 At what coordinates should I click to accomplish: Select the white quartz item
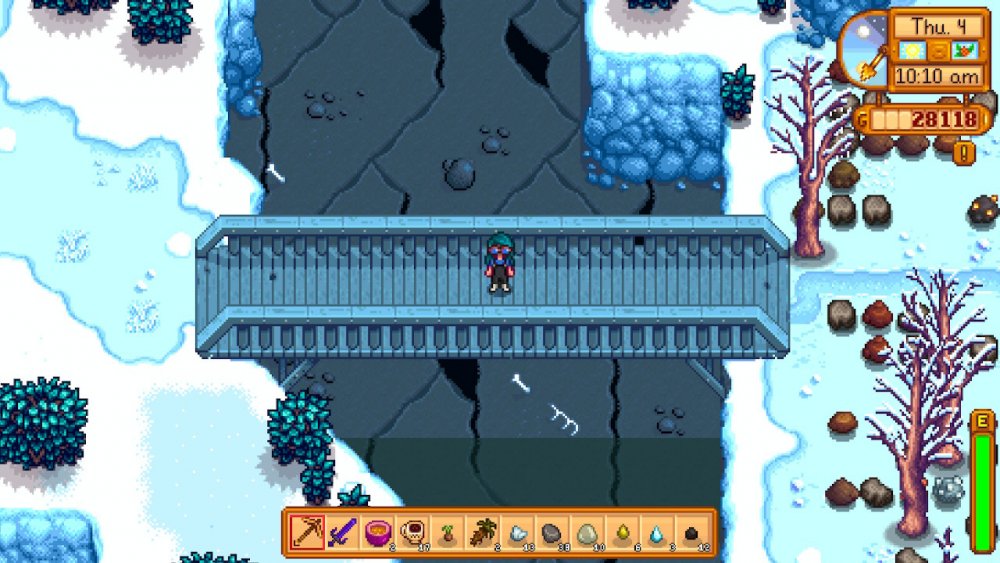[x=519, y=532]
